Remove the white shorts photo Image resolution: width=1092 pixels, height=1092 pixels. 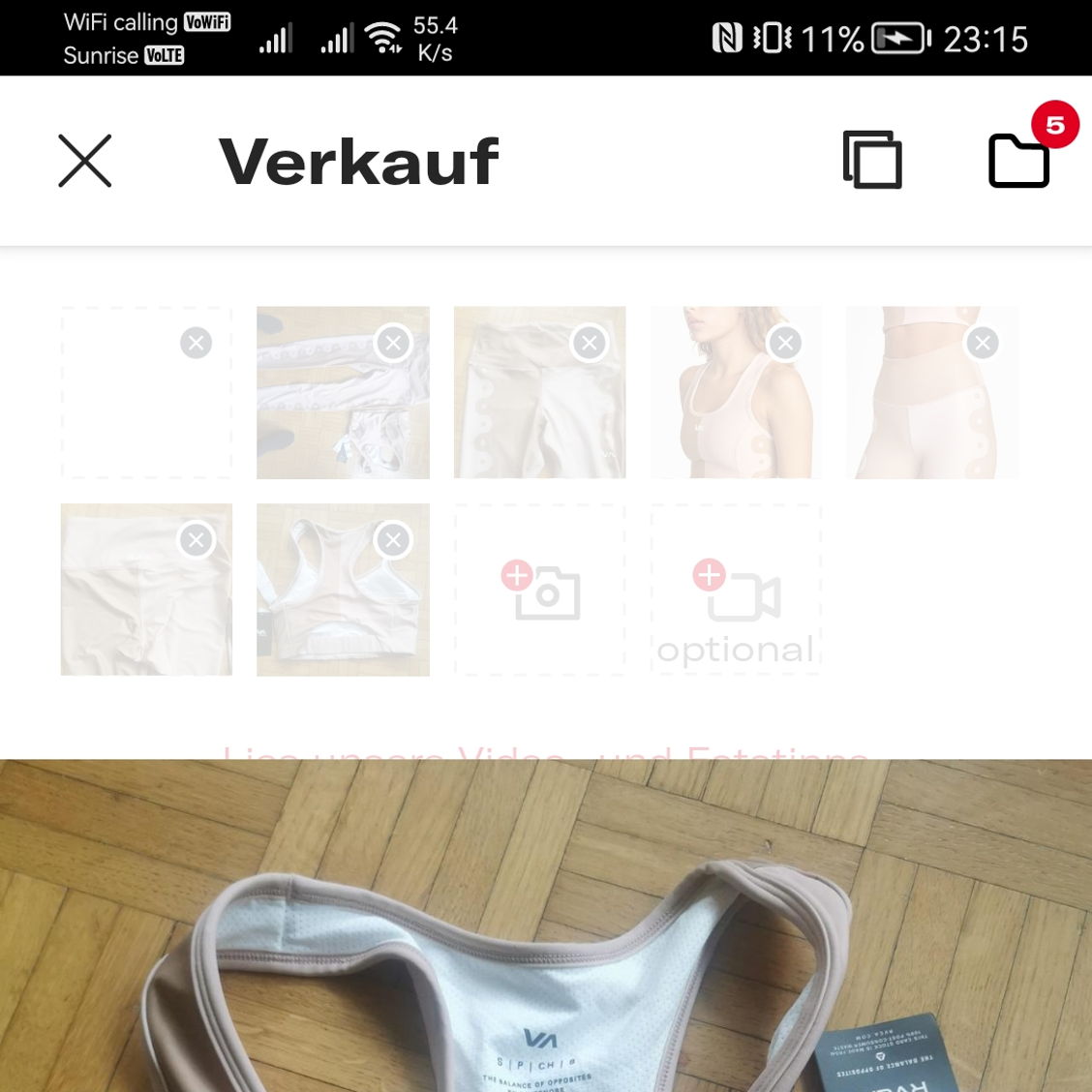coord(196,539)
